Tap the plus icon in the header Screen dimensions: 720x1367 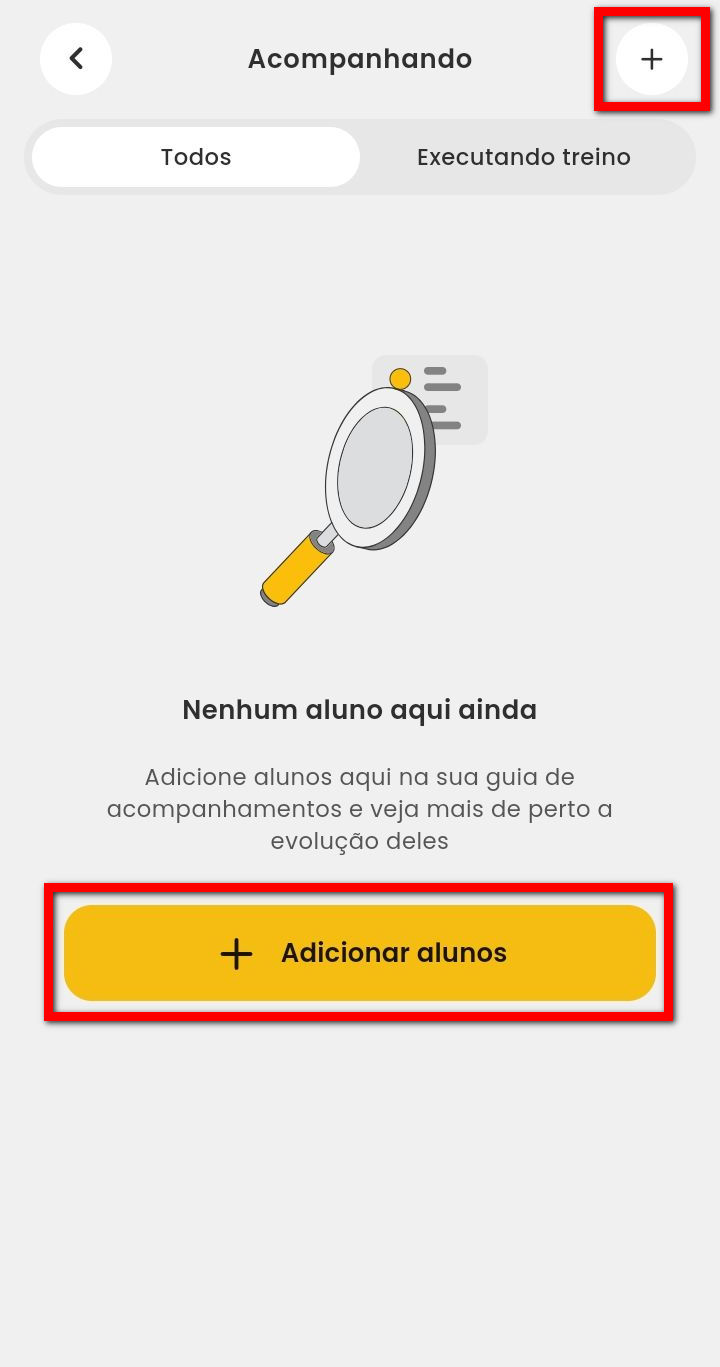[651, 59]
